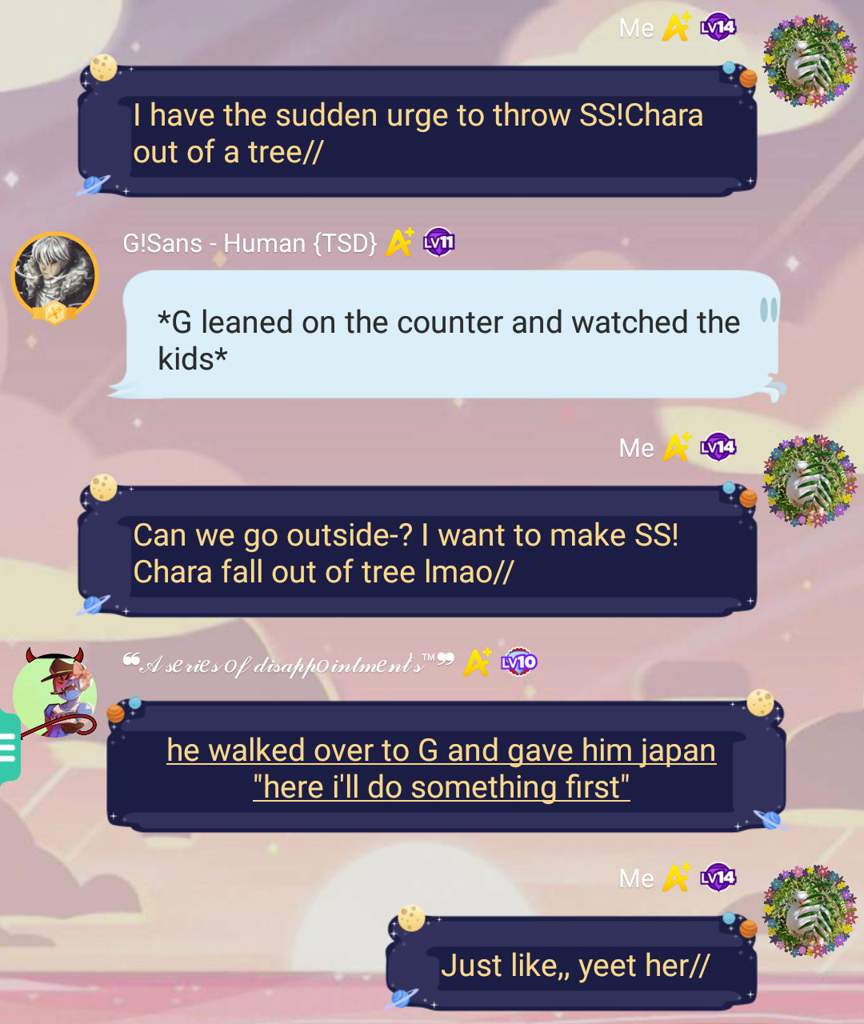Tap the G!Sans - Human {TSD} username
The width and height of the screenshot is (864, 1024).
point(249,242)
